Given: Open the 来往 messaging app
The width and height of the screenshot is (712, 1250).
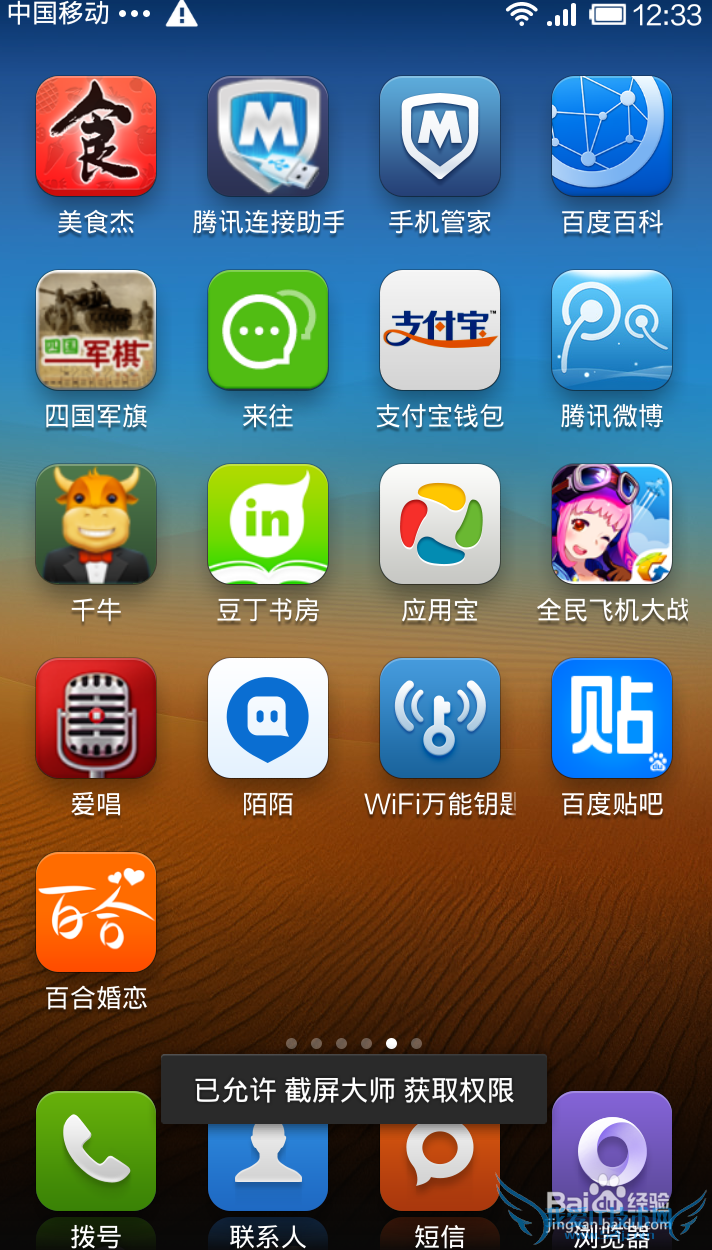Looking at the screenshot, I should point(268,330).
